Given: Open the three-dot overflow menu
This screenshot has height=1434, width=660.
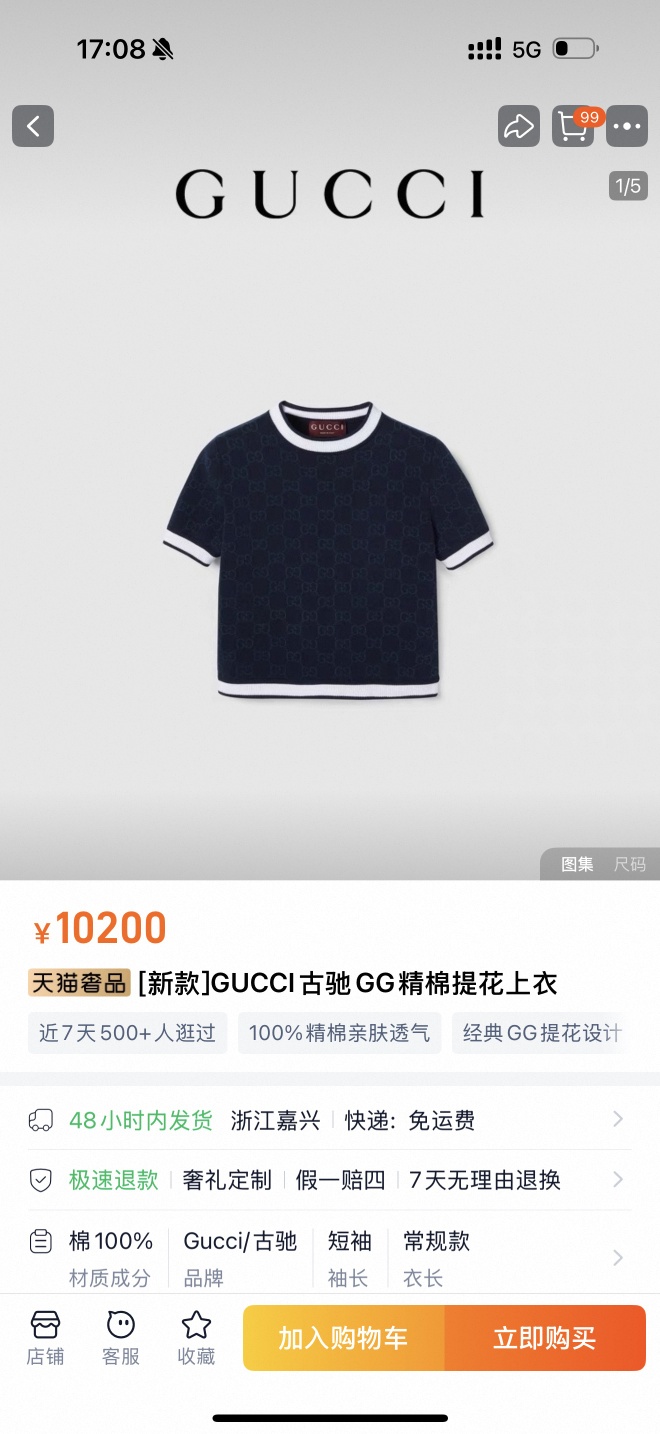Looking at the screenshot, I should 627,126.
